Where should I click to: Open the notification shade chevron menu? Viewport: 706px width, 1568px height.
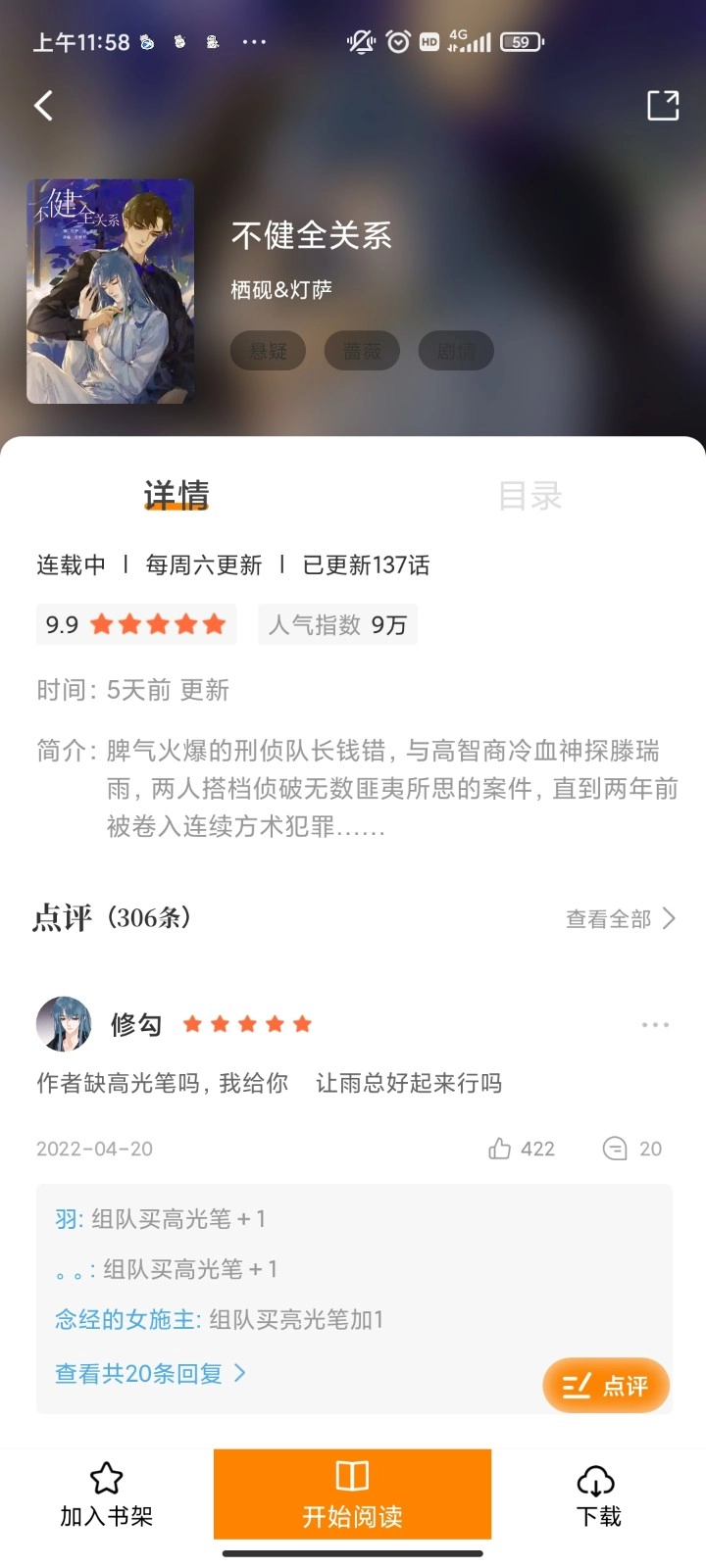(x=254, y=41)
